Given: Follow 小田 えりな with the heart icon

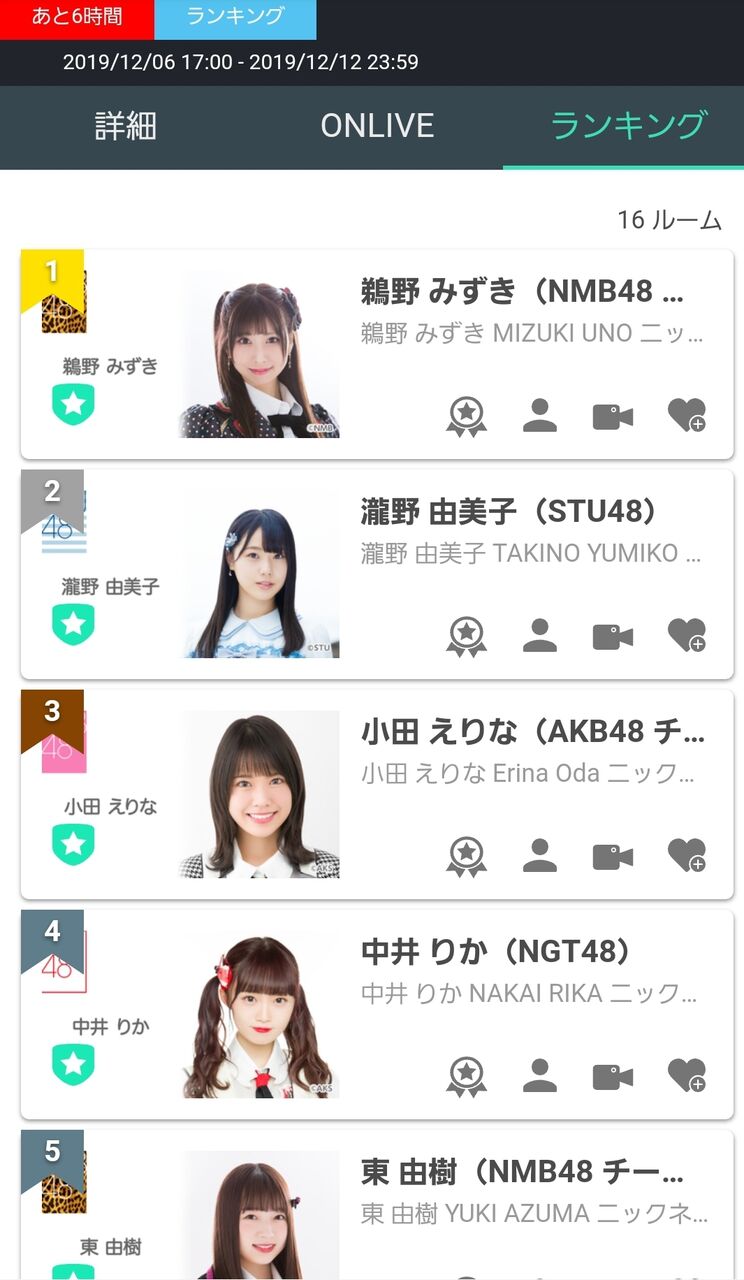Looking at the screenshot, I should coord(687,855).
